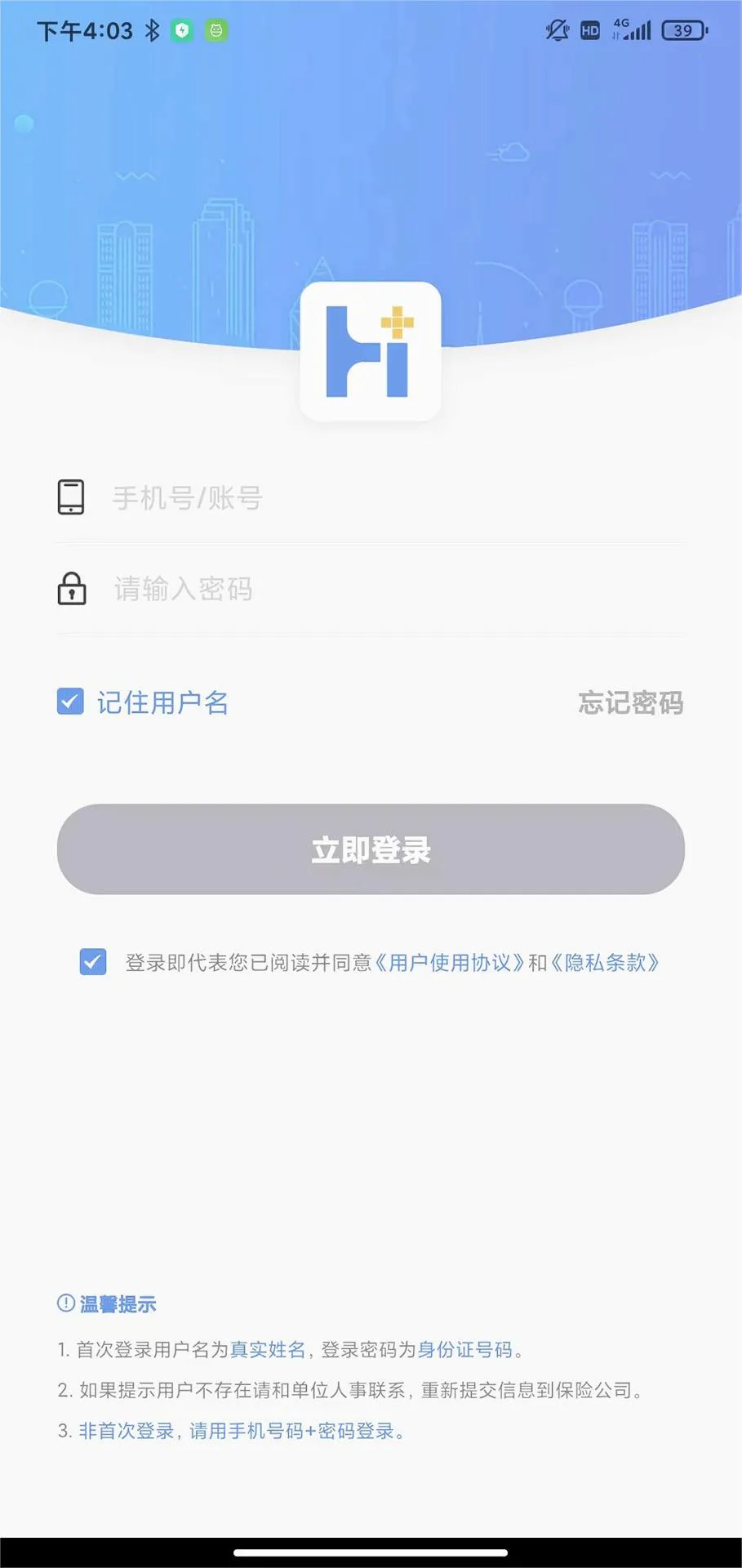Screen dimensions: 742x1568
Task: Open the 用户使用协议 agreement
Action: (x=450, y=964)
